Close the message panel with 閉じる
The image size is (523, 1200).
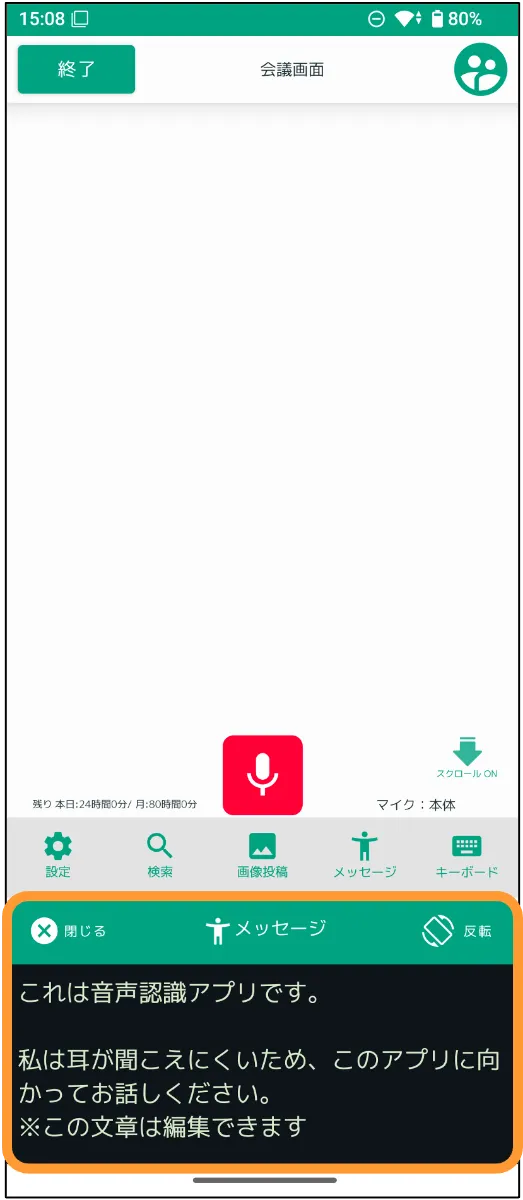pos(68,931)
